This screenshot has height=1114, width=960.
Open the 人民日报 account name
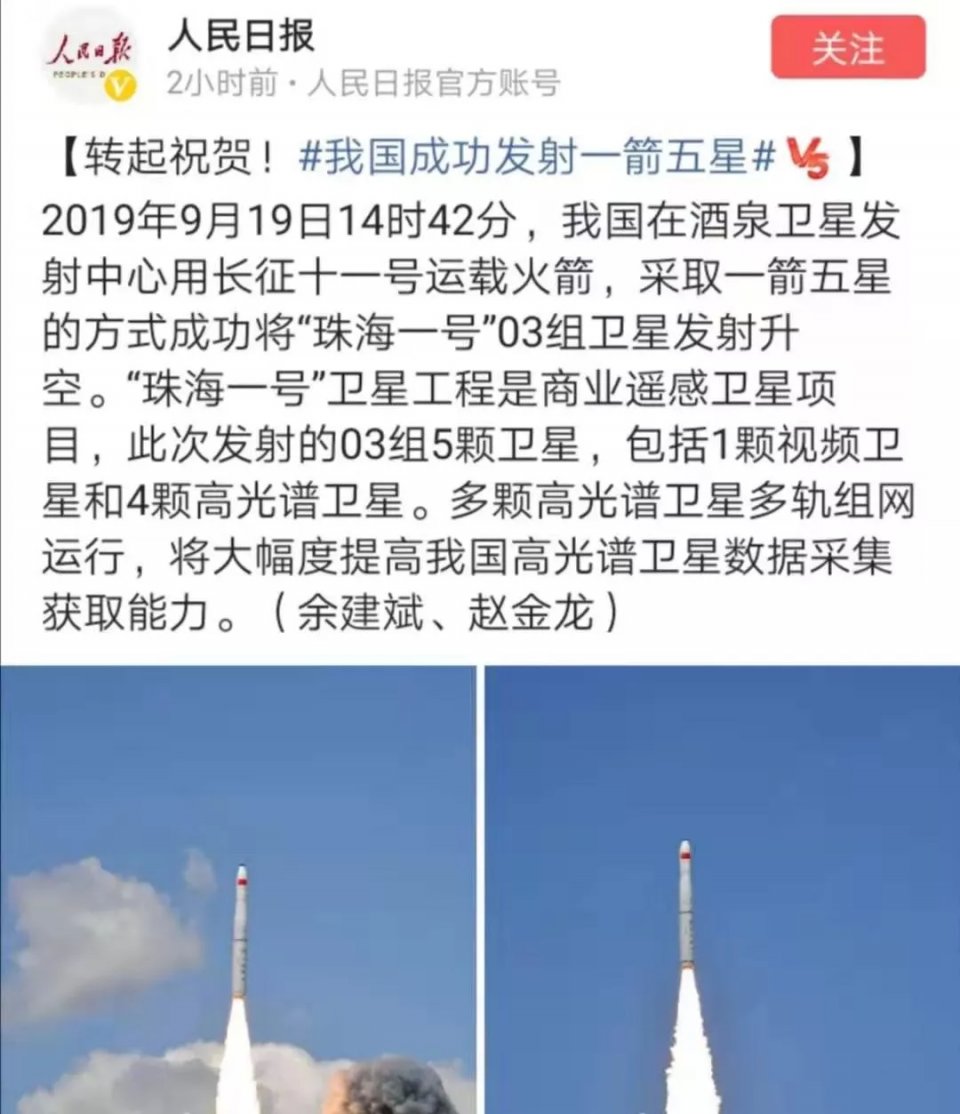[240, 37]
